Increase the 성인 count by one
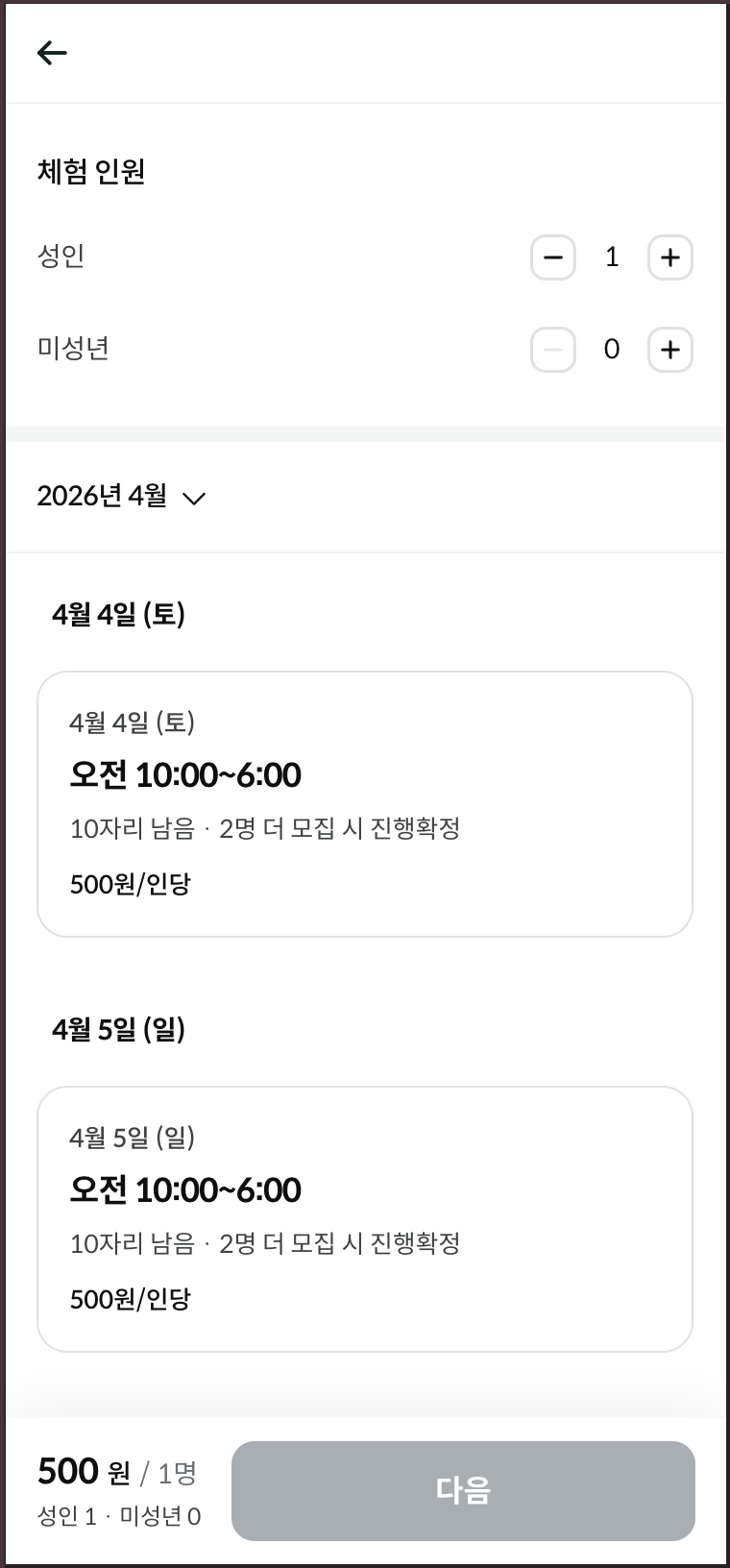 669,257
